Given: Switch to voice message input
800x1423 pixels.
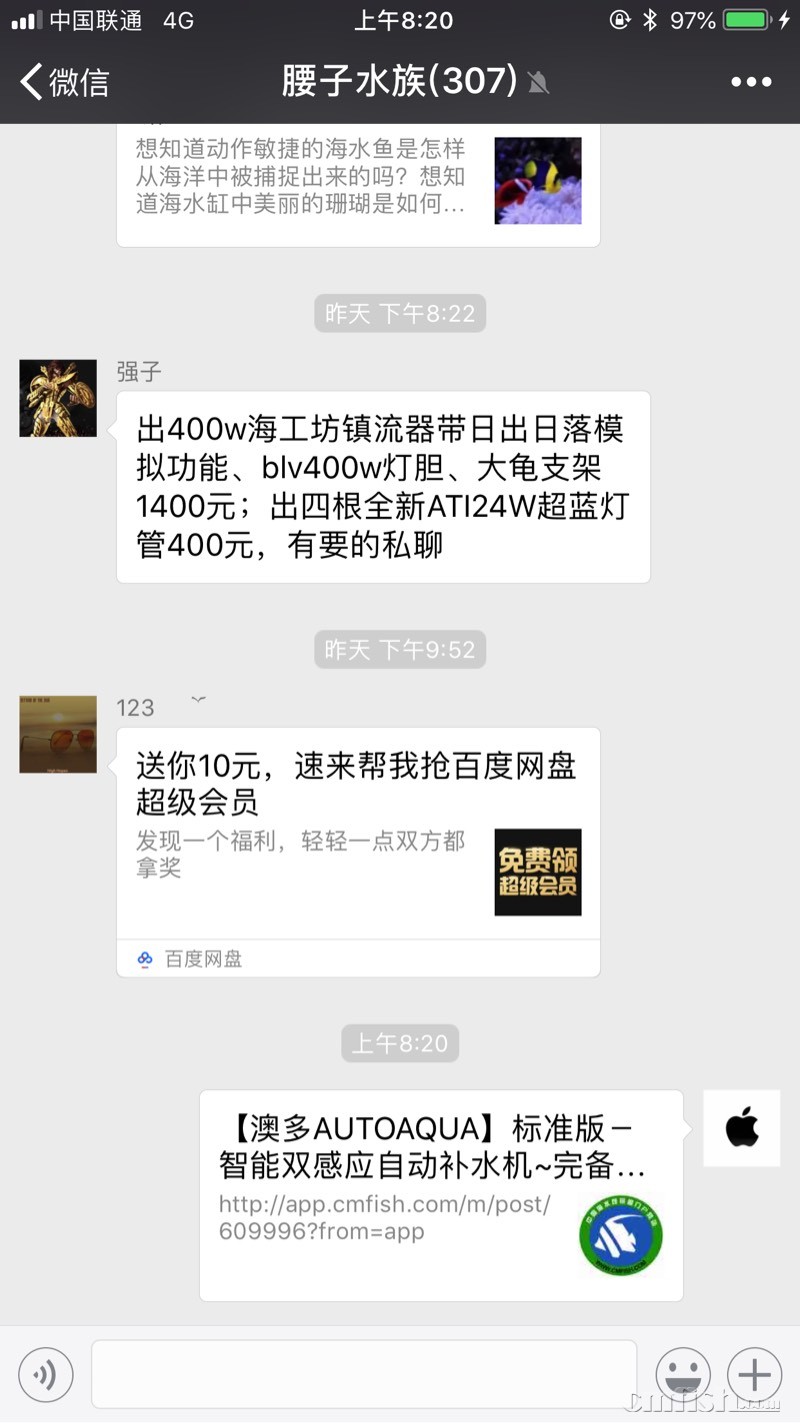Looking at the screenshot, I should [x=45, y=1374].
